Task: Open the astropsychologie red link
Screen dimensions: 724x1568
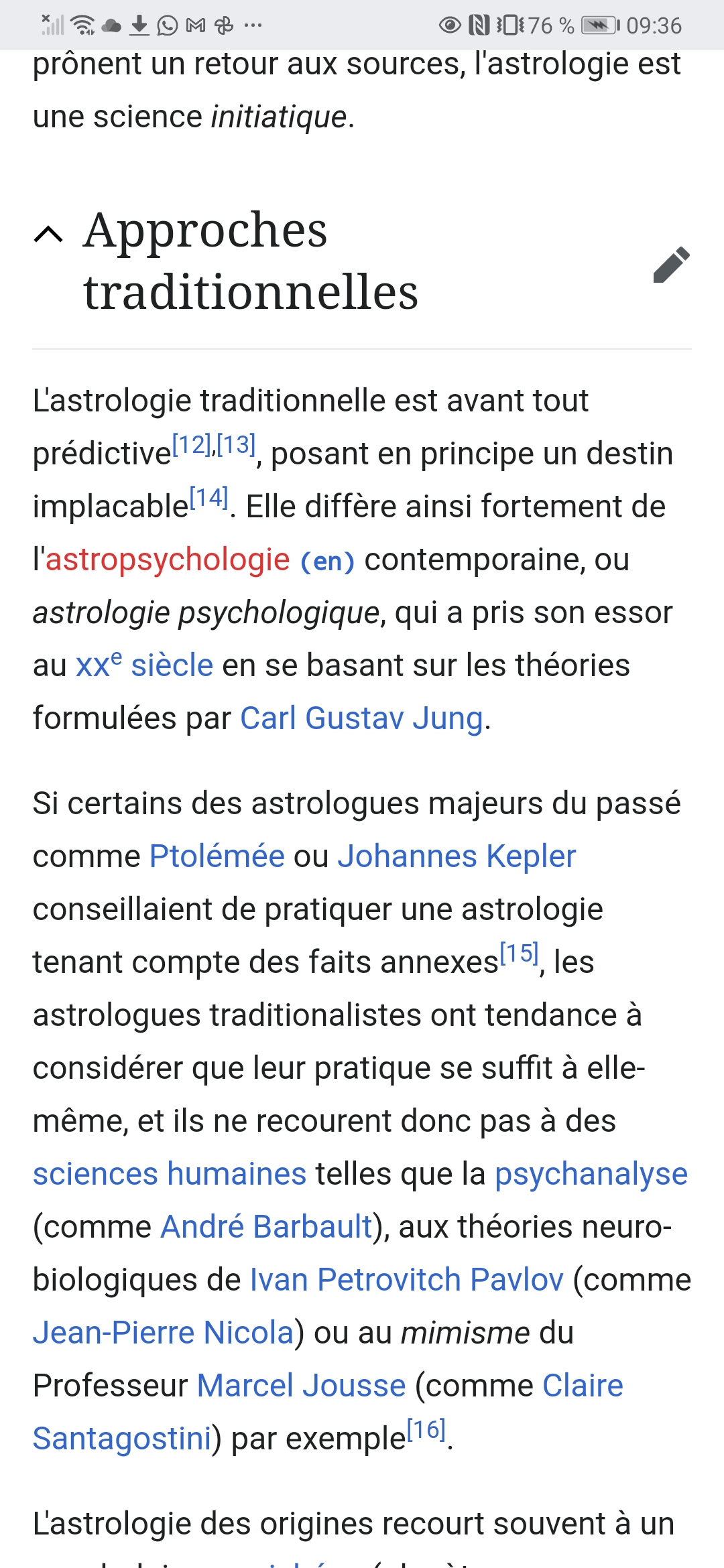Action: (x=168, y=560)
